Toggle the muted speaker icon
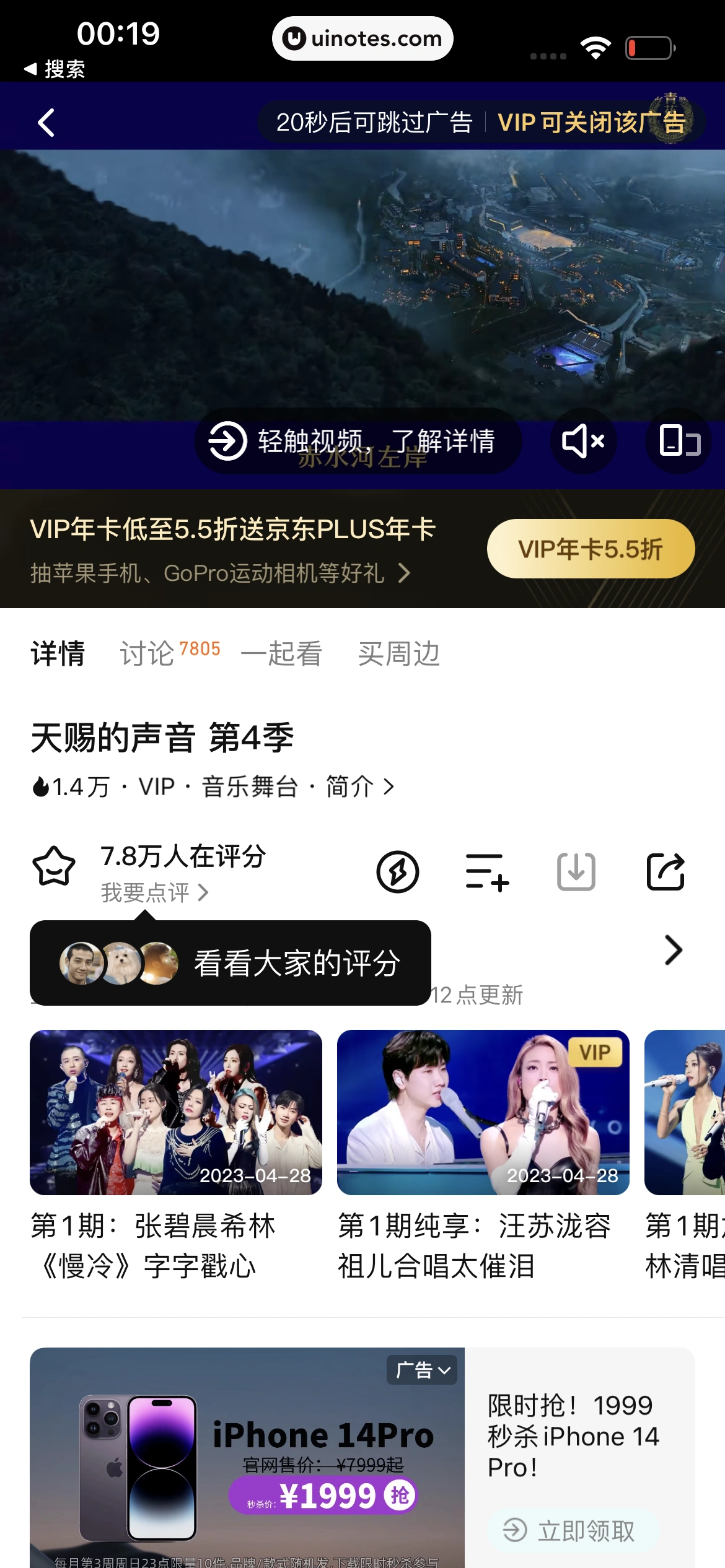The image size is (725, 1568). click(x=582, y=442)
